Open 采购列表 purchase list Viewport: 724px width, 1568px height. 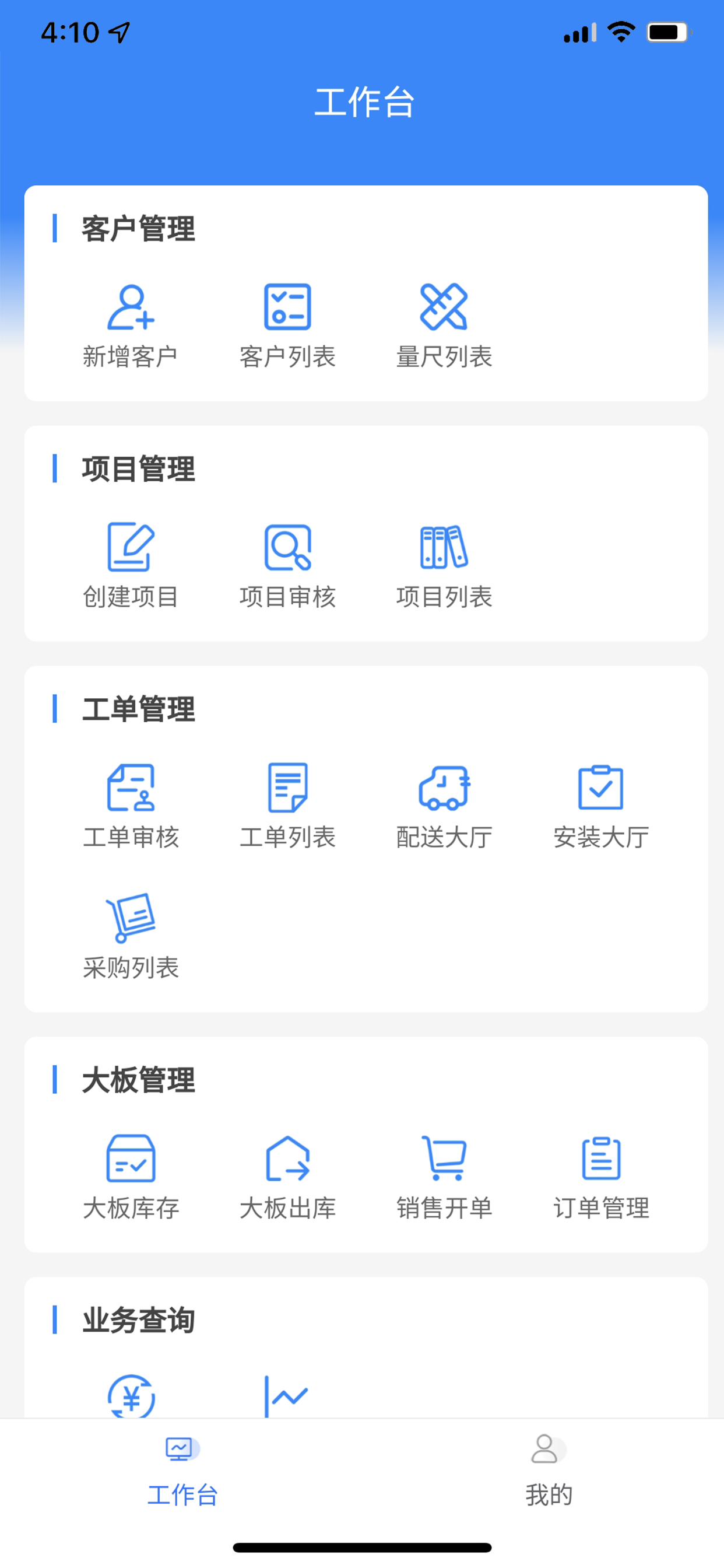pos(131,936)
